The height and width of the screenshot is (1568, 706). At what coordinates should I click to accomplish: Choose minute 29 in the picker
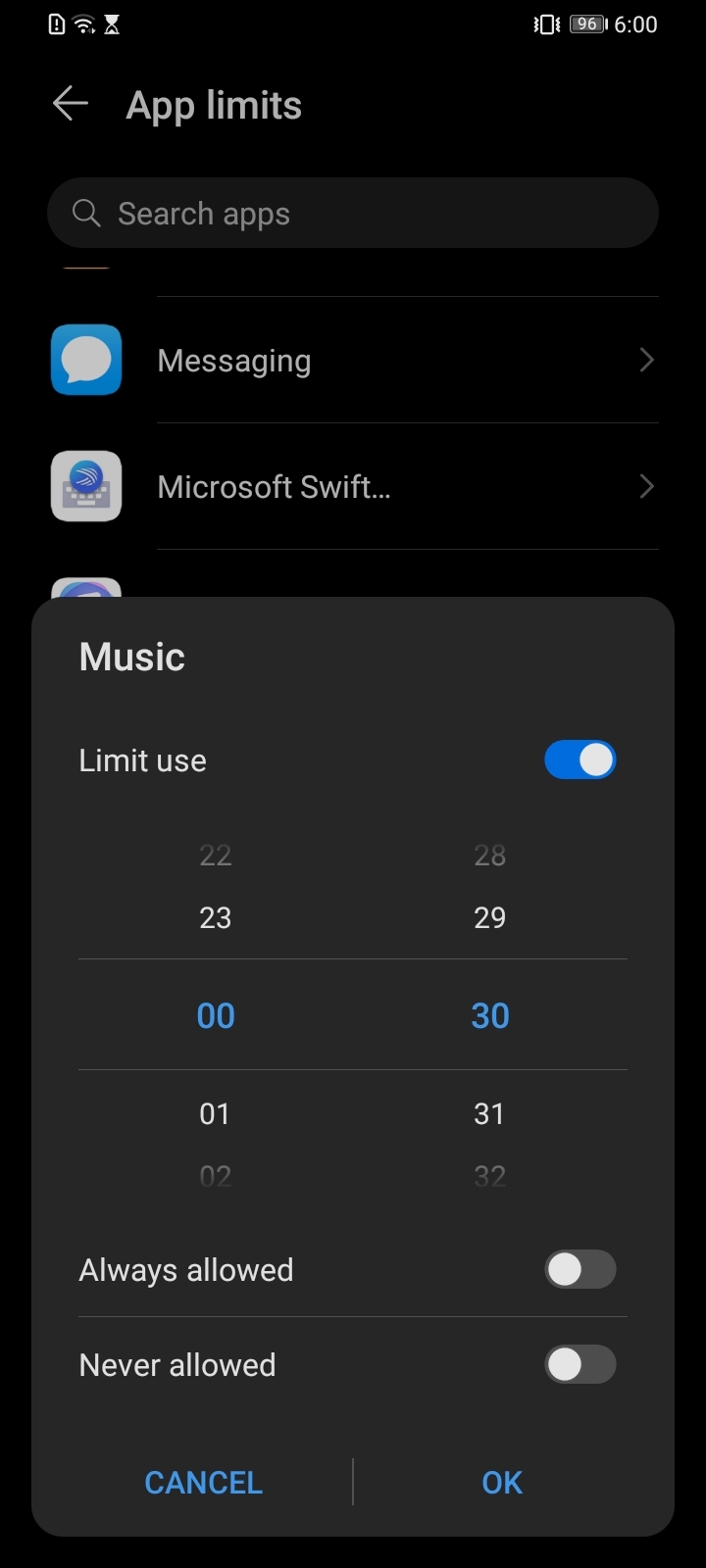(489, 918)
